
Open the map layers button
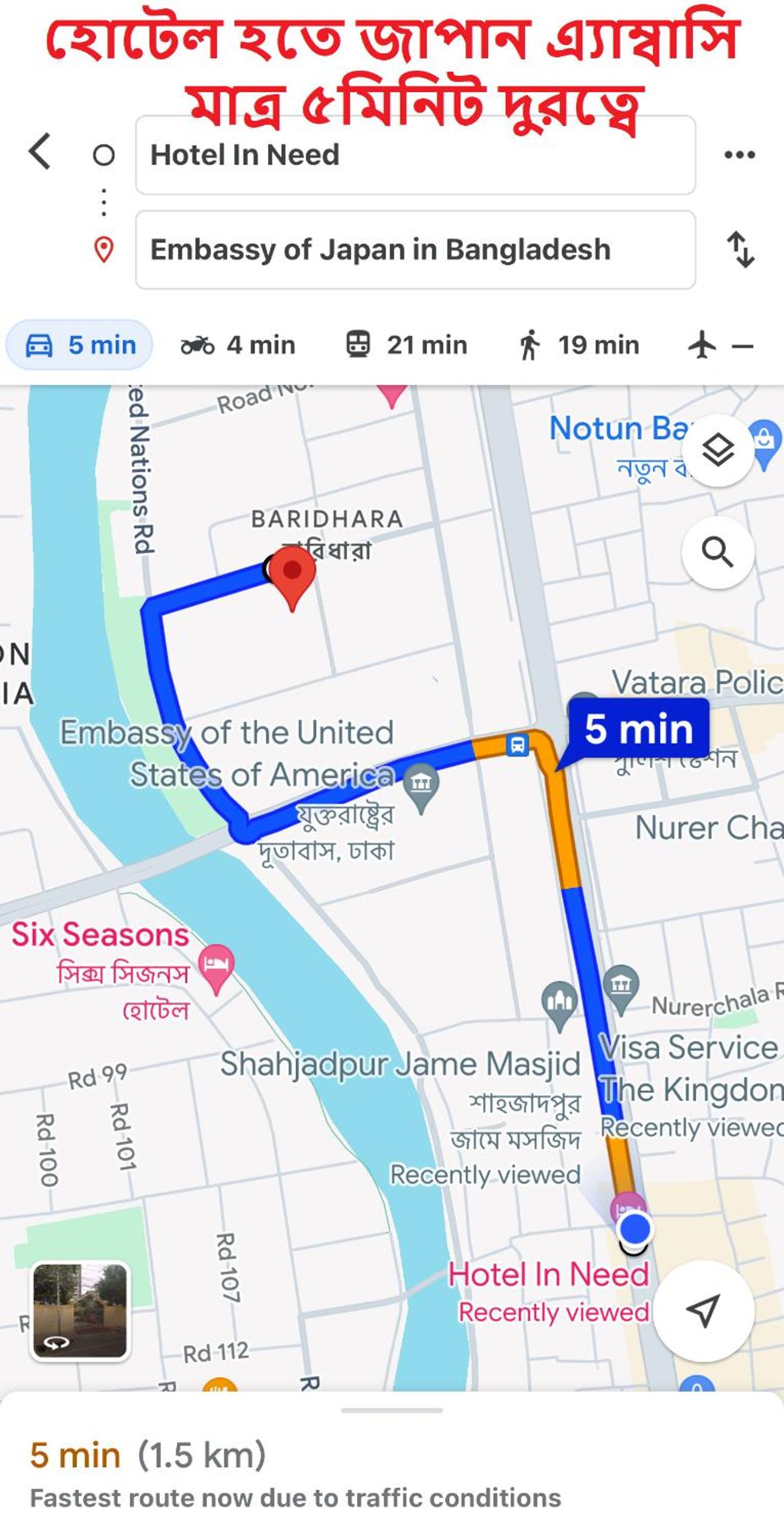click(718, 451)
